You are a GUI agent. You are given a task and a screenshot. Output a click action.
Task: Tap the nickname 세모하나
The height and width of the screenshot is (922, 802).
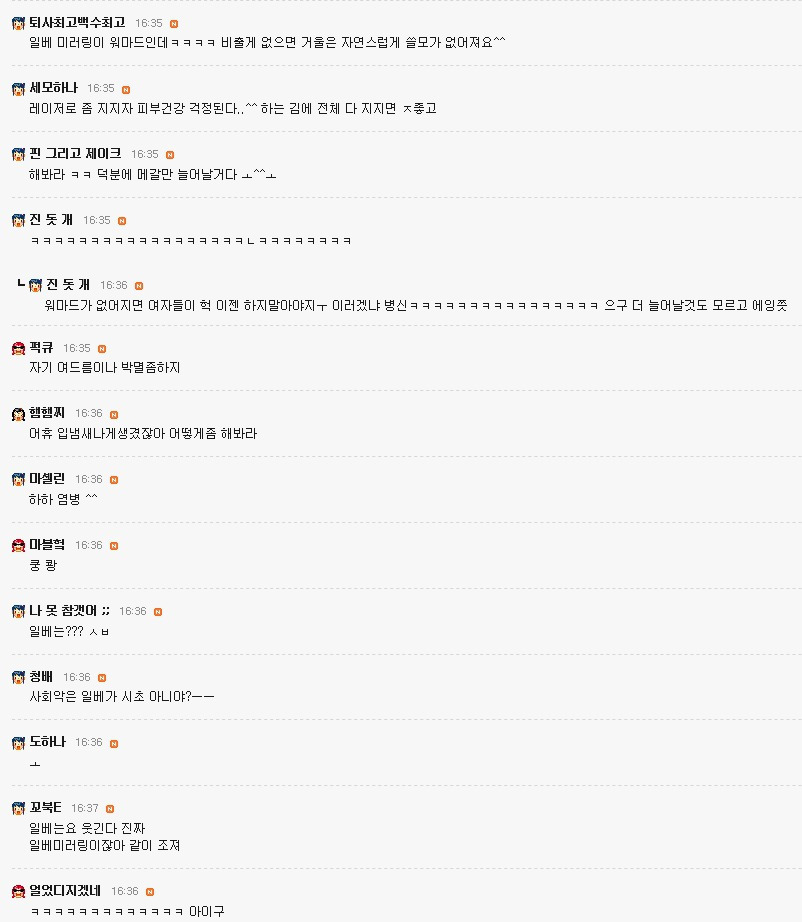53,88
